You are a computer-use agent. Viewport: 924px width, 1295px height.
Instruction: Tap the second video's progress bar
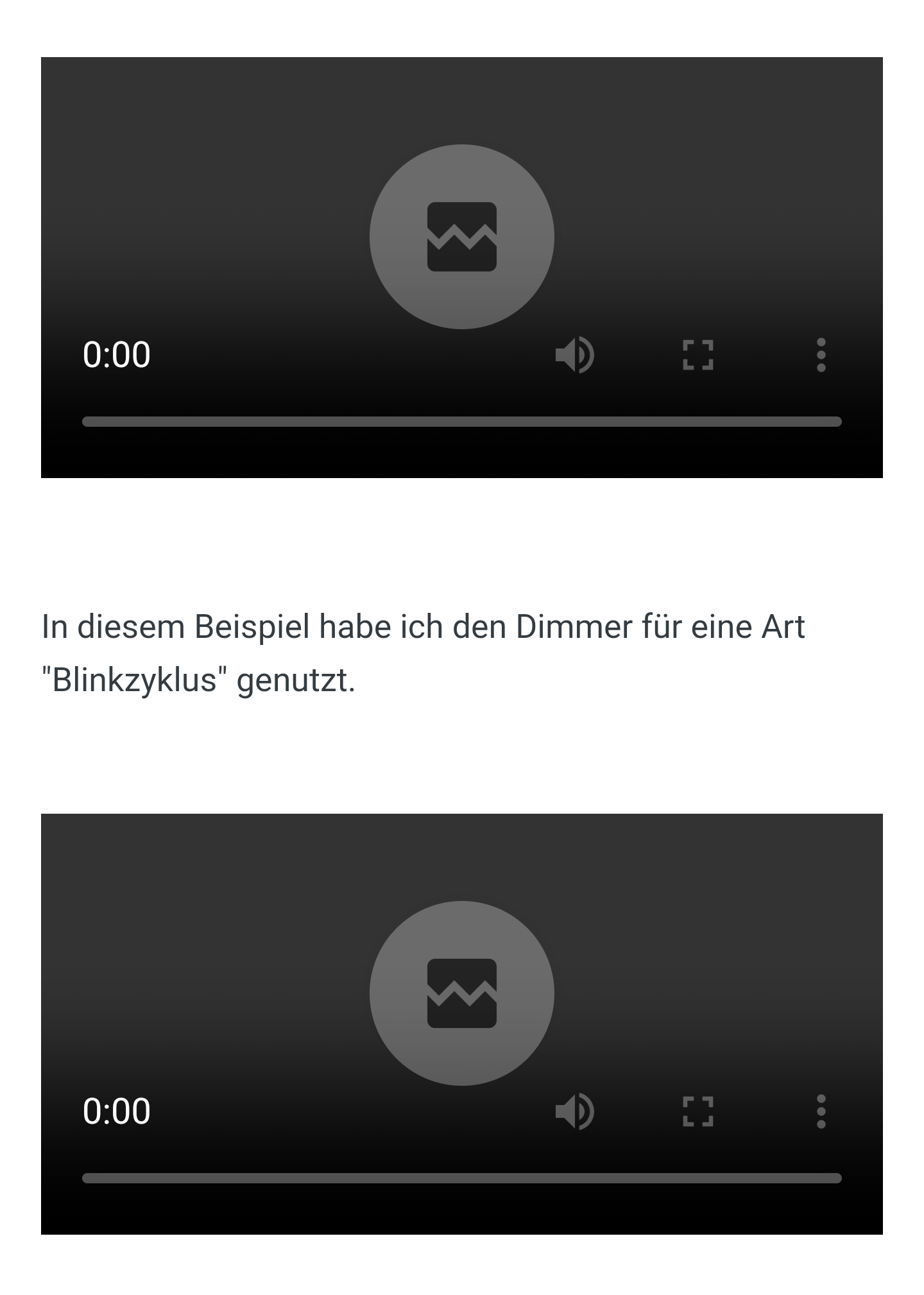[x=462, y=1178]
